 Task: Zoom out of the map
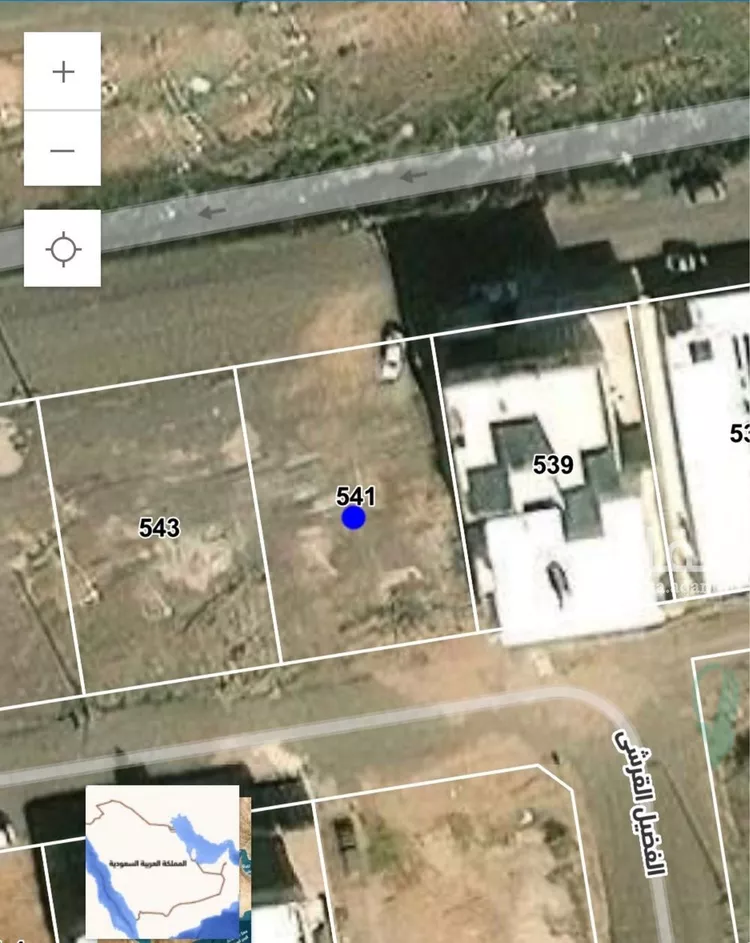tap(62, 150)
